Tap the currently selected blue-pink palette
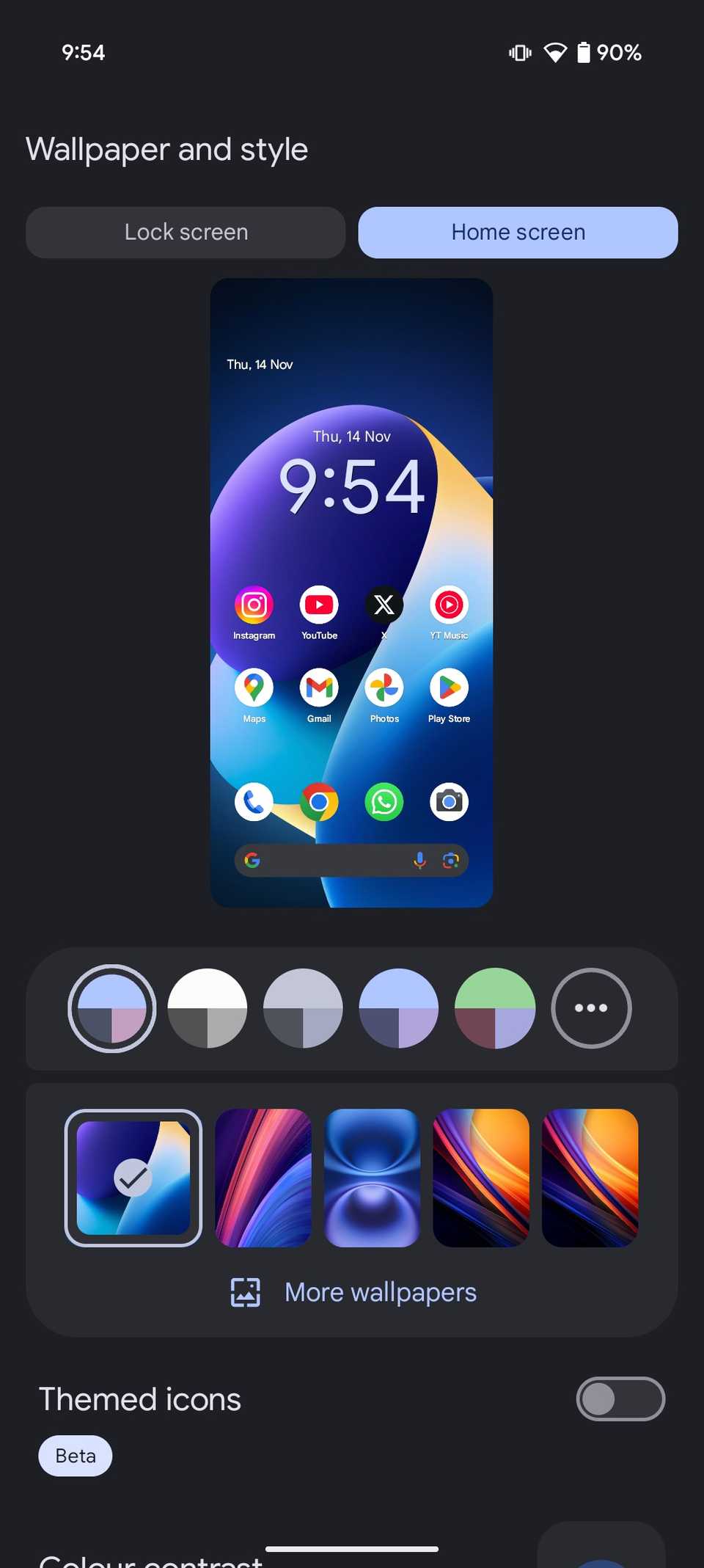Screen dimensions: 704x1568 point(112,1008)
